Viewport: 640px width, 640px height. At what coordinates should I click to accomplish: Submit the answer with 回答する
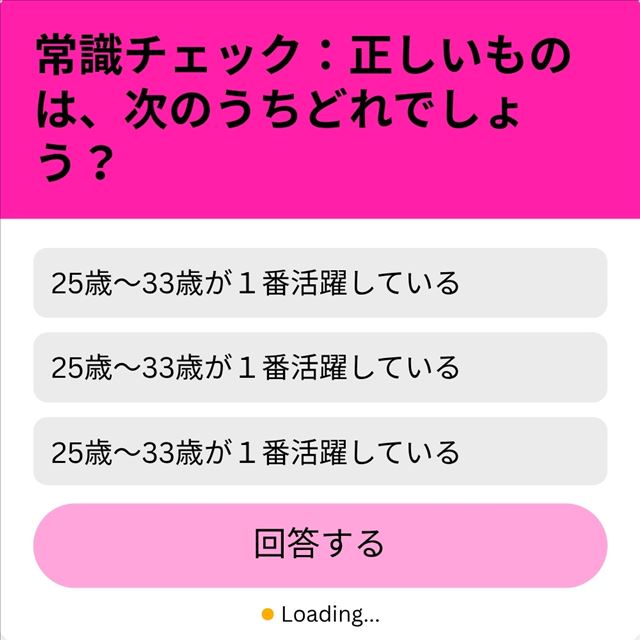(320, 545)
